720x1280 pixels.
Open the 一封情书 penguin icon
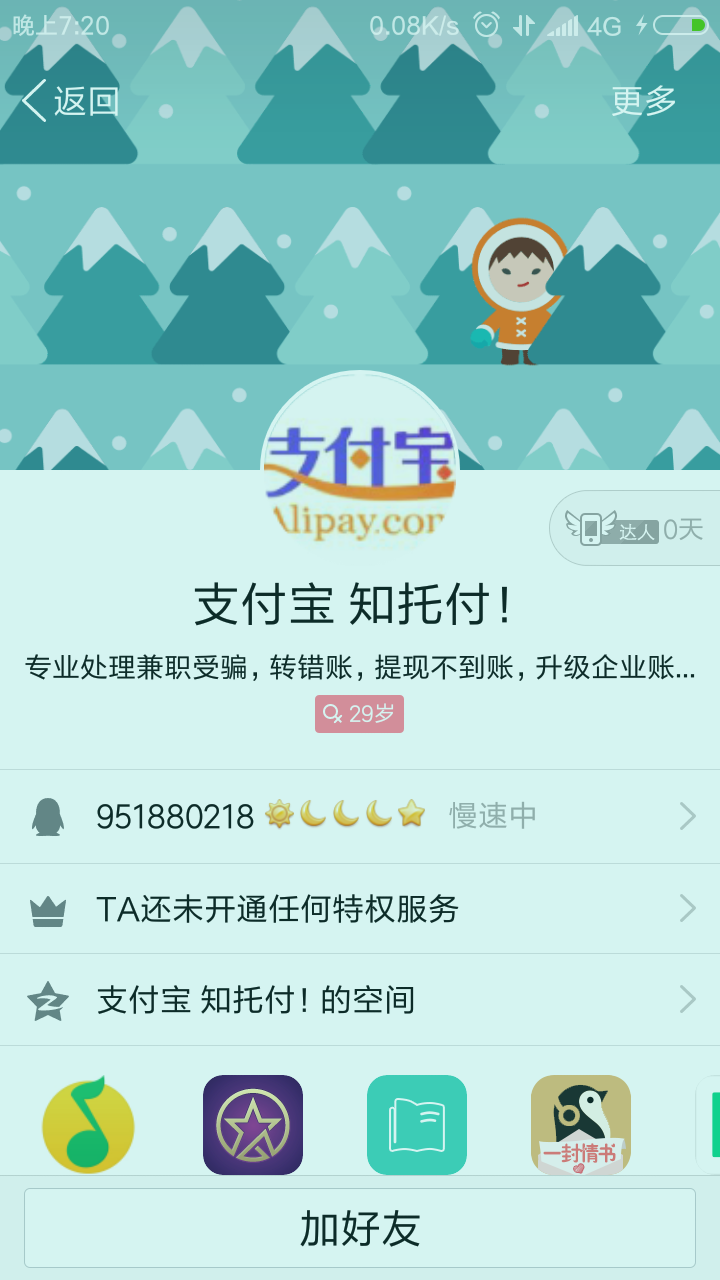581,1125
